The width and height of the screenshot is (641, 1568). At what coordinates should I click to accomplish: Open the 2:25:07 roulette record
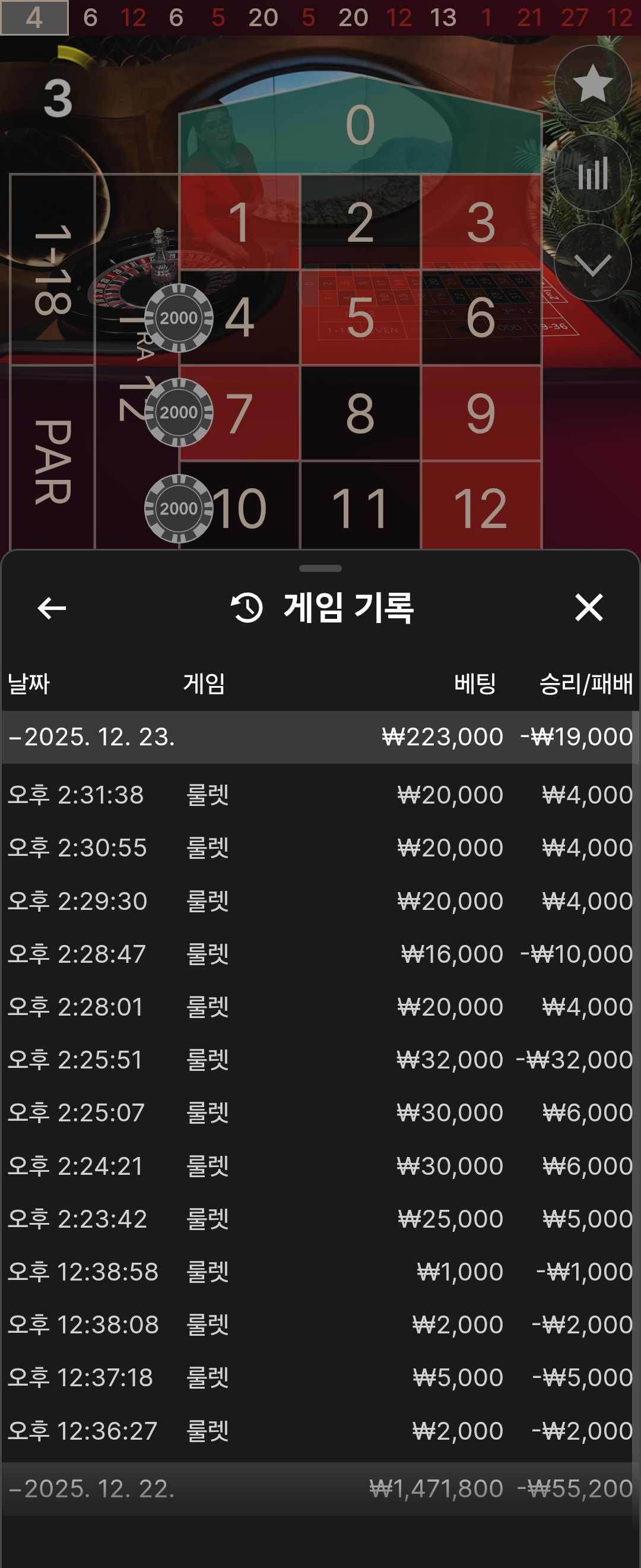[x=320, y=1112]
